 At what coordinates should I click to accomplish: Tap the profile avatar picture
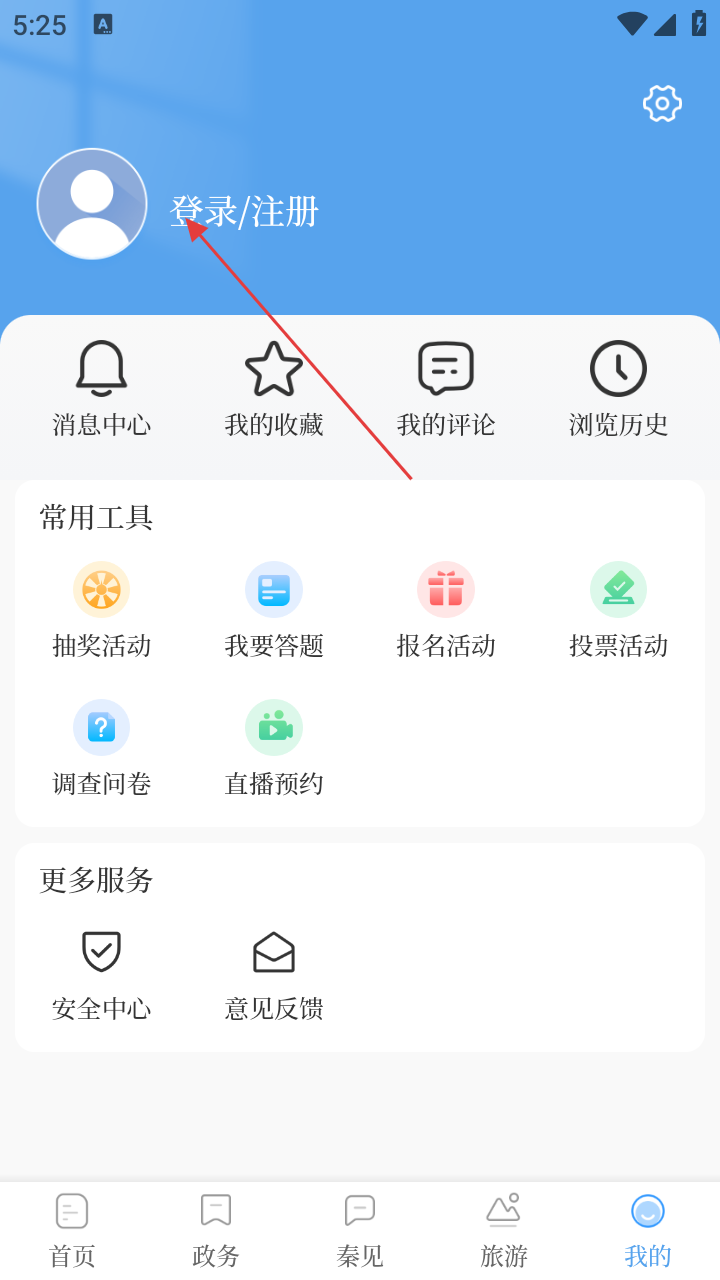[92, 204]
